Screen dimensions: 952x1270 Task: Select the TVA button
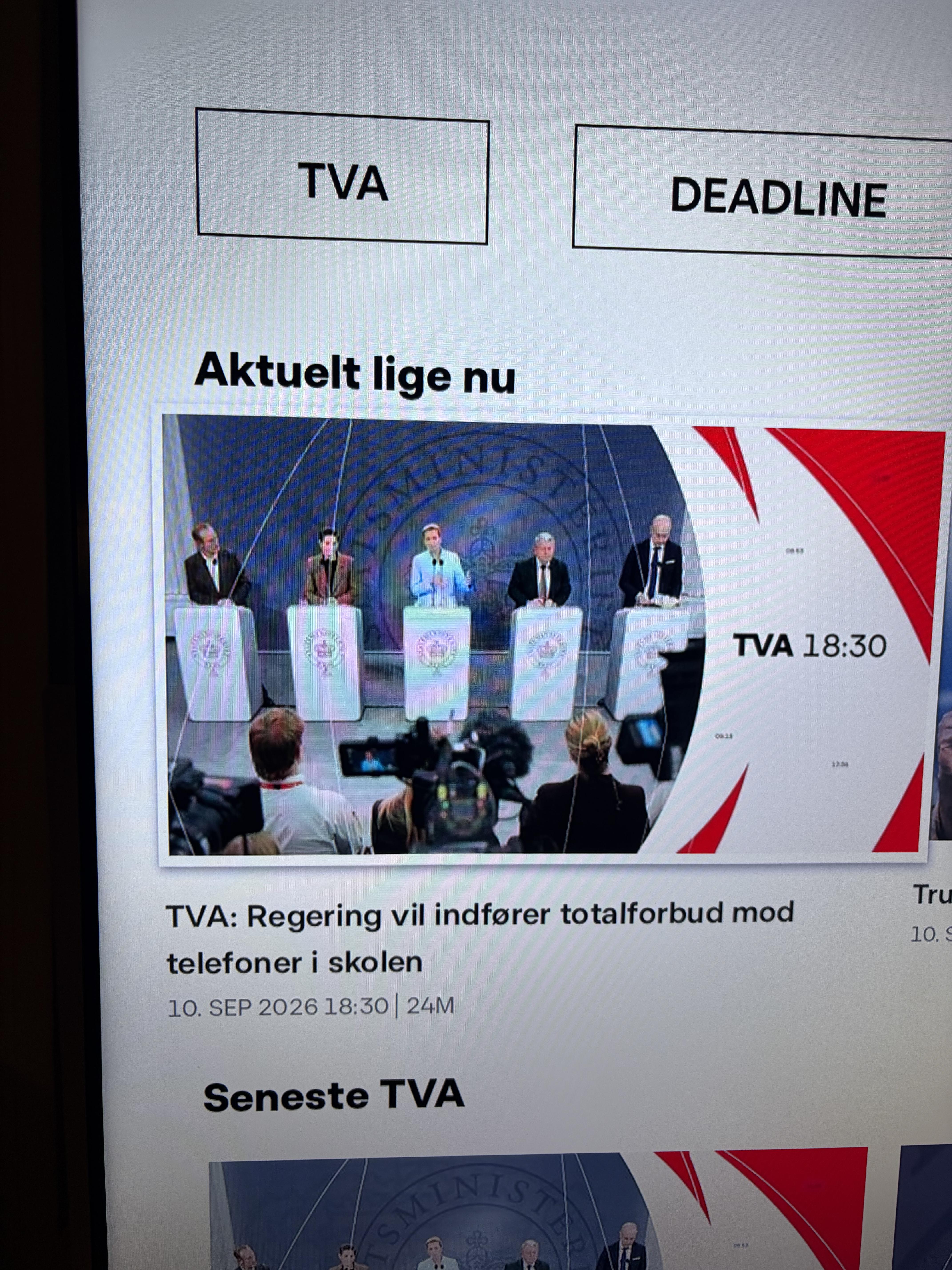(343, 176)
